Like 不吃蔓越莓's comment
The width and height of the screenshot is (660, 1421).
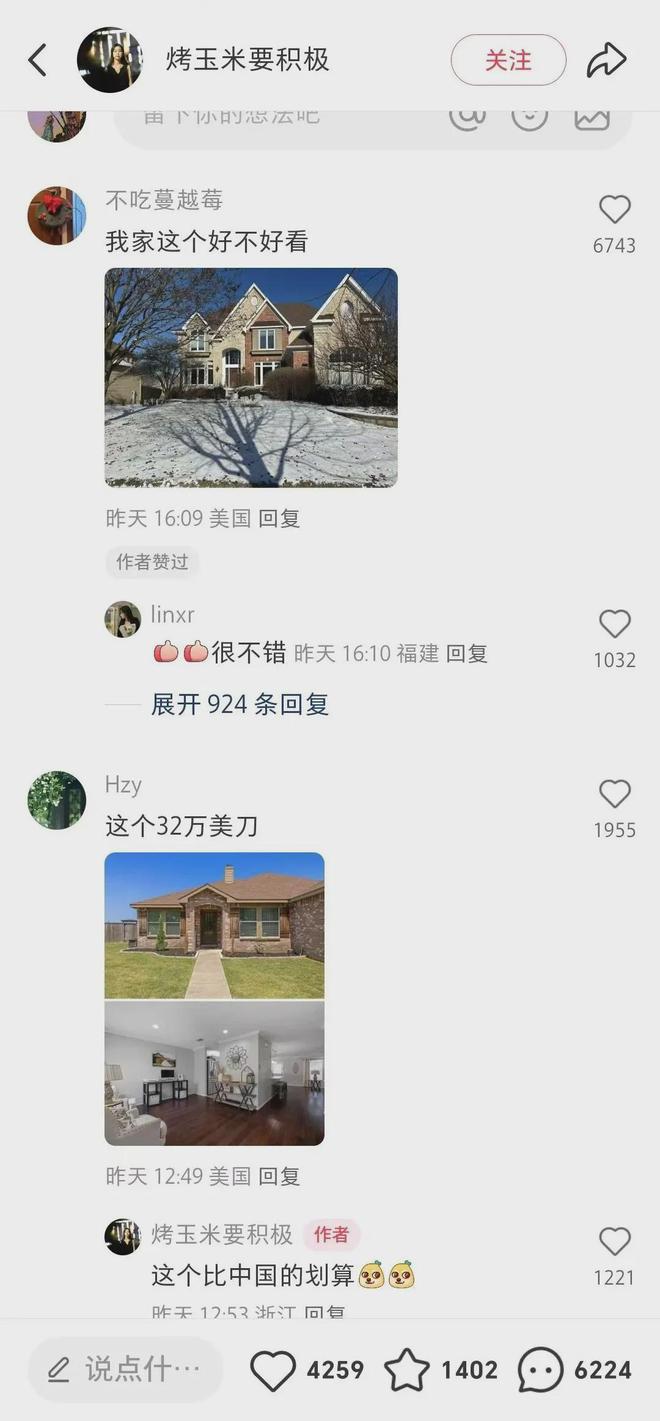[x=614, y=210]
